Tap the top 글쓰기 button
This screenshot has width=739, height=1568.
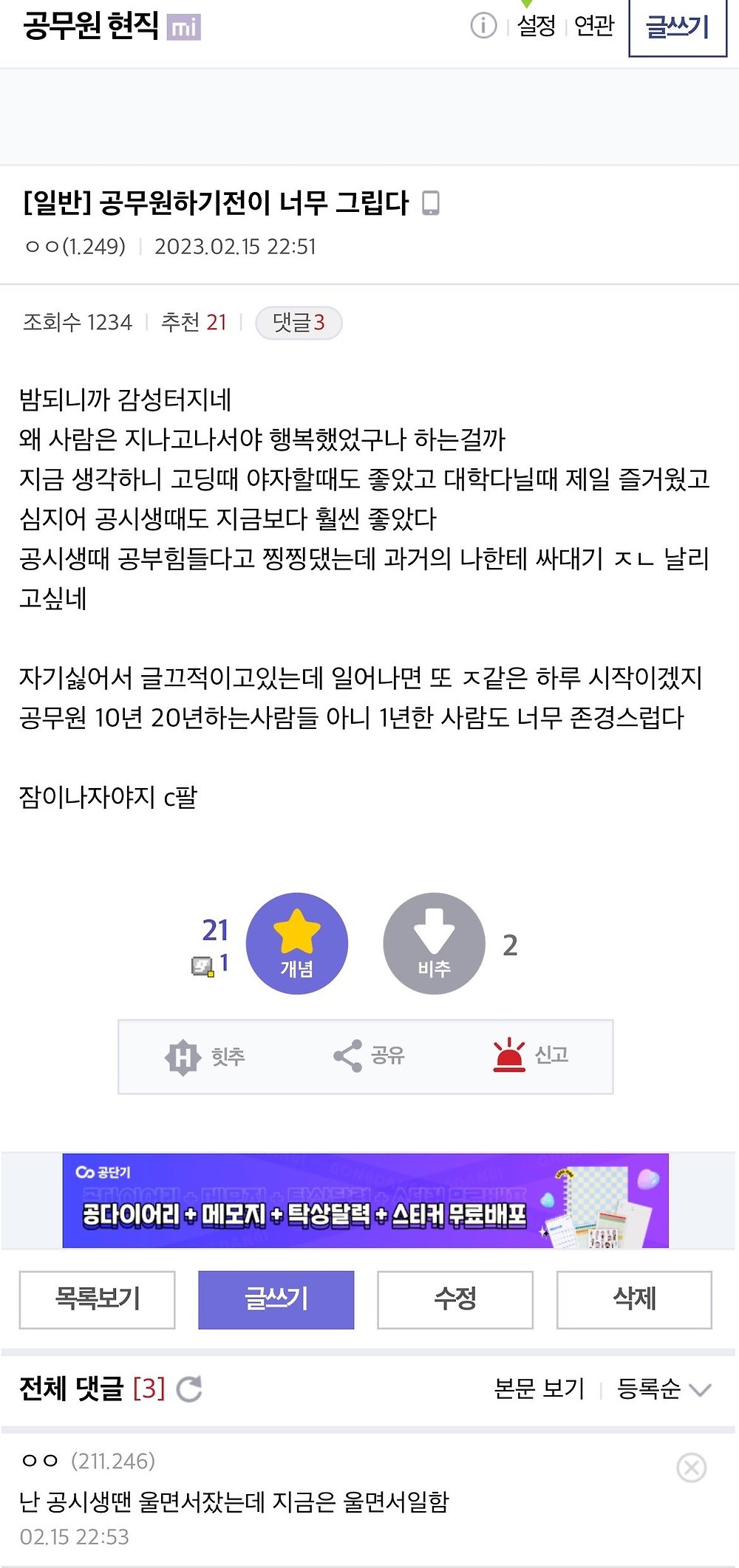pyautogui.click(x=678, y=27)
